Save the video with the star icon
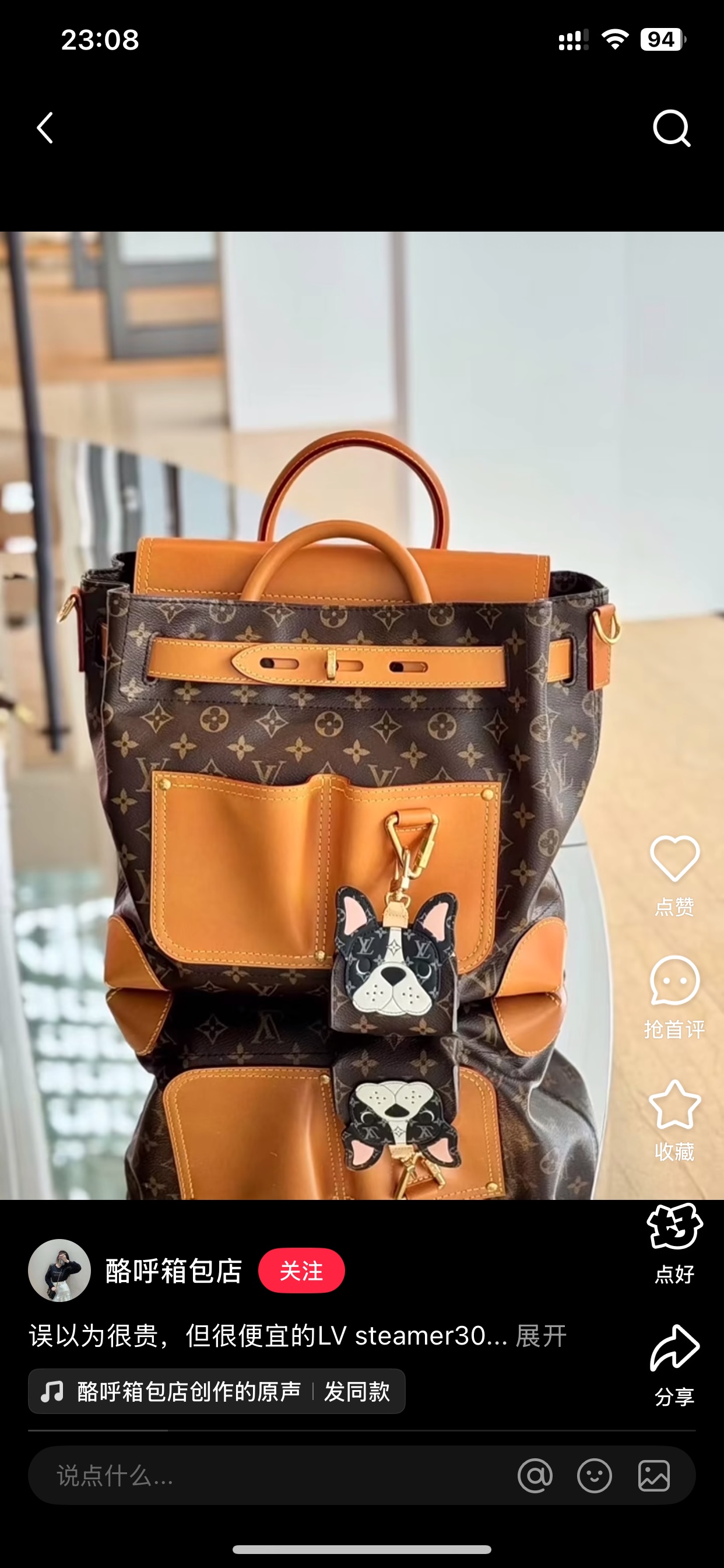 tap(674, 1104)
